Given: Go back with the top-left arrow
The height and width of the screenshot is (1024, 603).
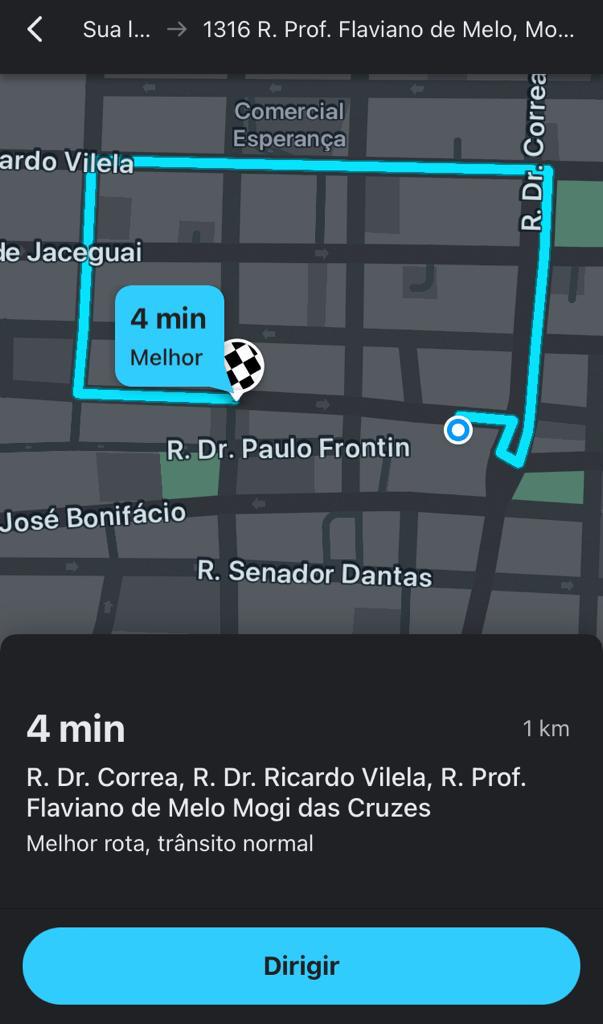Looking at the screenshot, I should (x=35, y=30).
